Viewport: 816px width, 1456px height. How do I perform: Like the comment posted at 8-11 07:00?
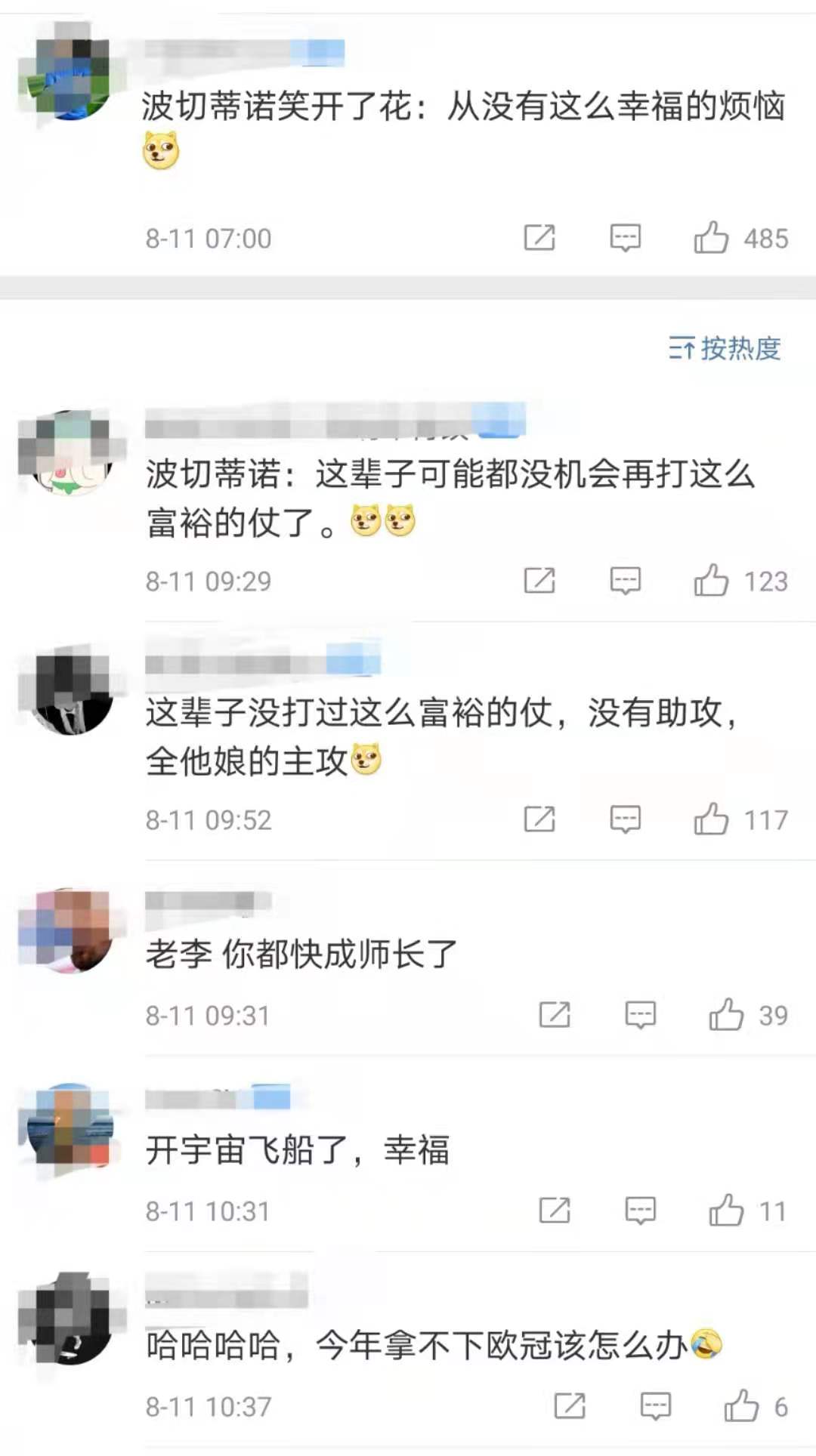point(711,238)
